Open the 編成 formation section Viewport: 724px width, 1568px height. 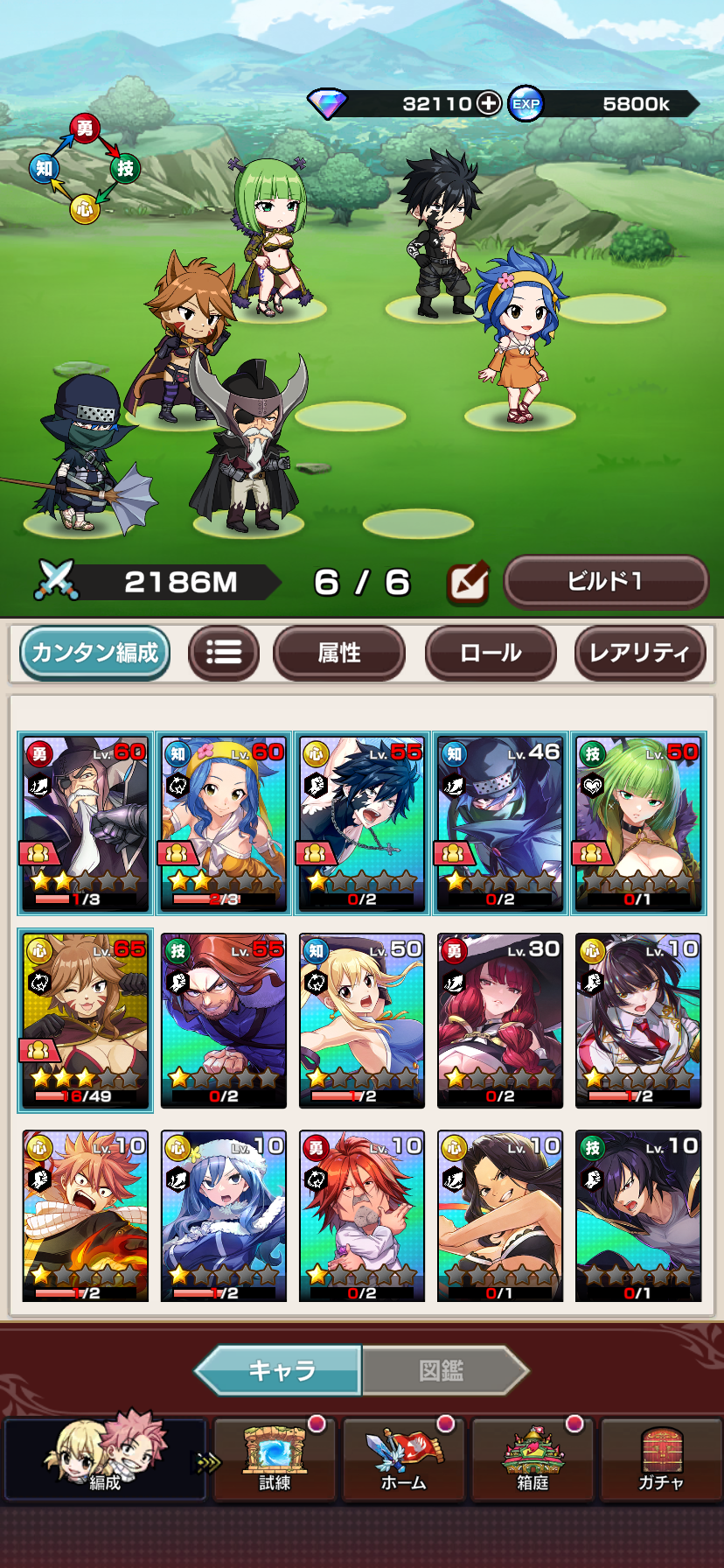click(105, 1460)
